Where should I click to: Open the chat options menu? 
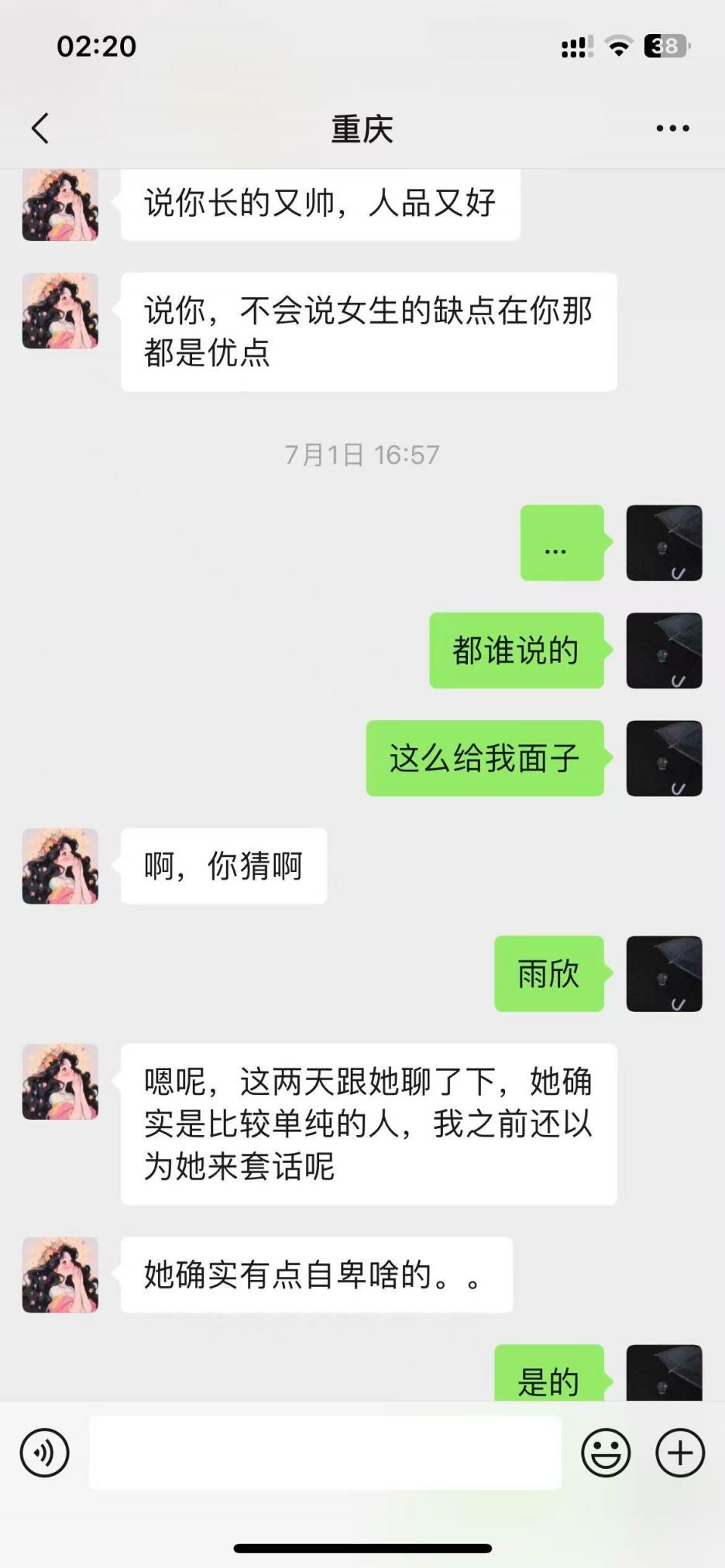[672, 129]
